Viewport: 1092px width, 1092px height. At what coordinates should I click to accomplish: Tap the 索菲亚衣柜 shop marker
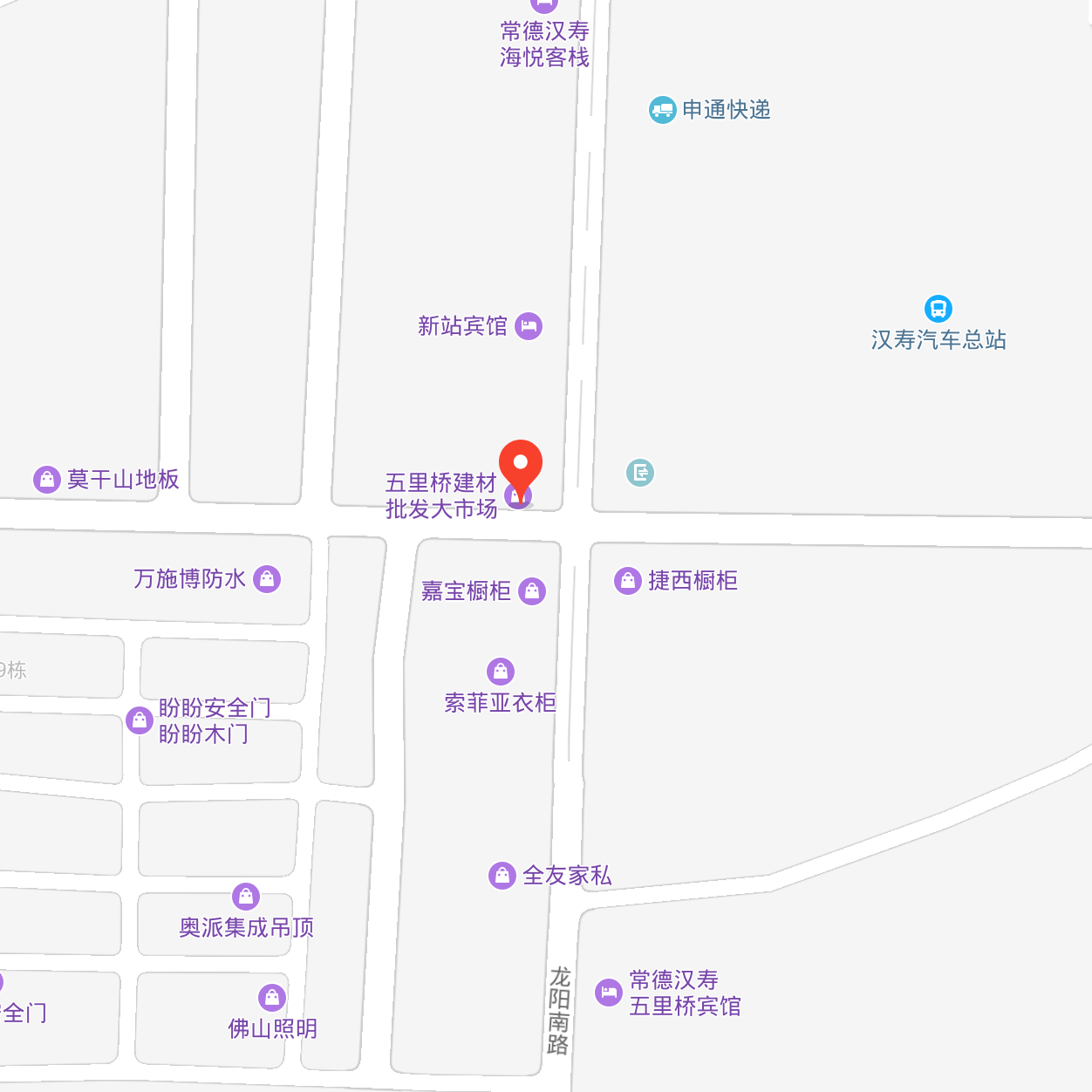501,672
